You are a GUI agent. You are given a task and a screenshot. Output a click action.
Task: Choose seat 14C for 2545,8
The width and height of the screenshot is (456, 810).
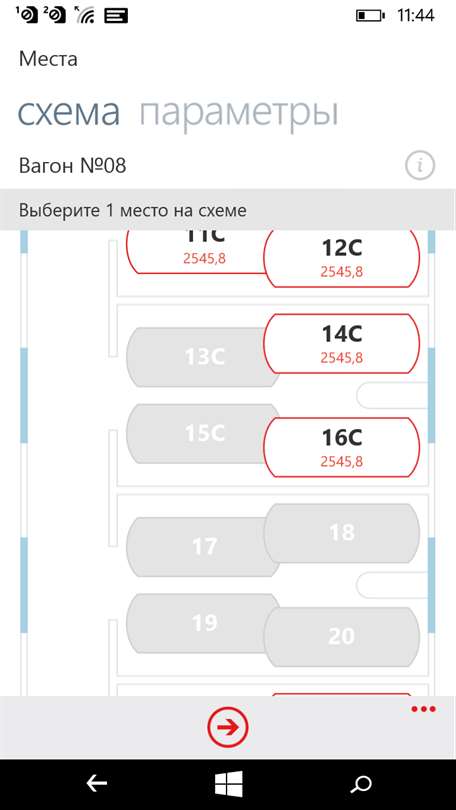coord(341,344)
